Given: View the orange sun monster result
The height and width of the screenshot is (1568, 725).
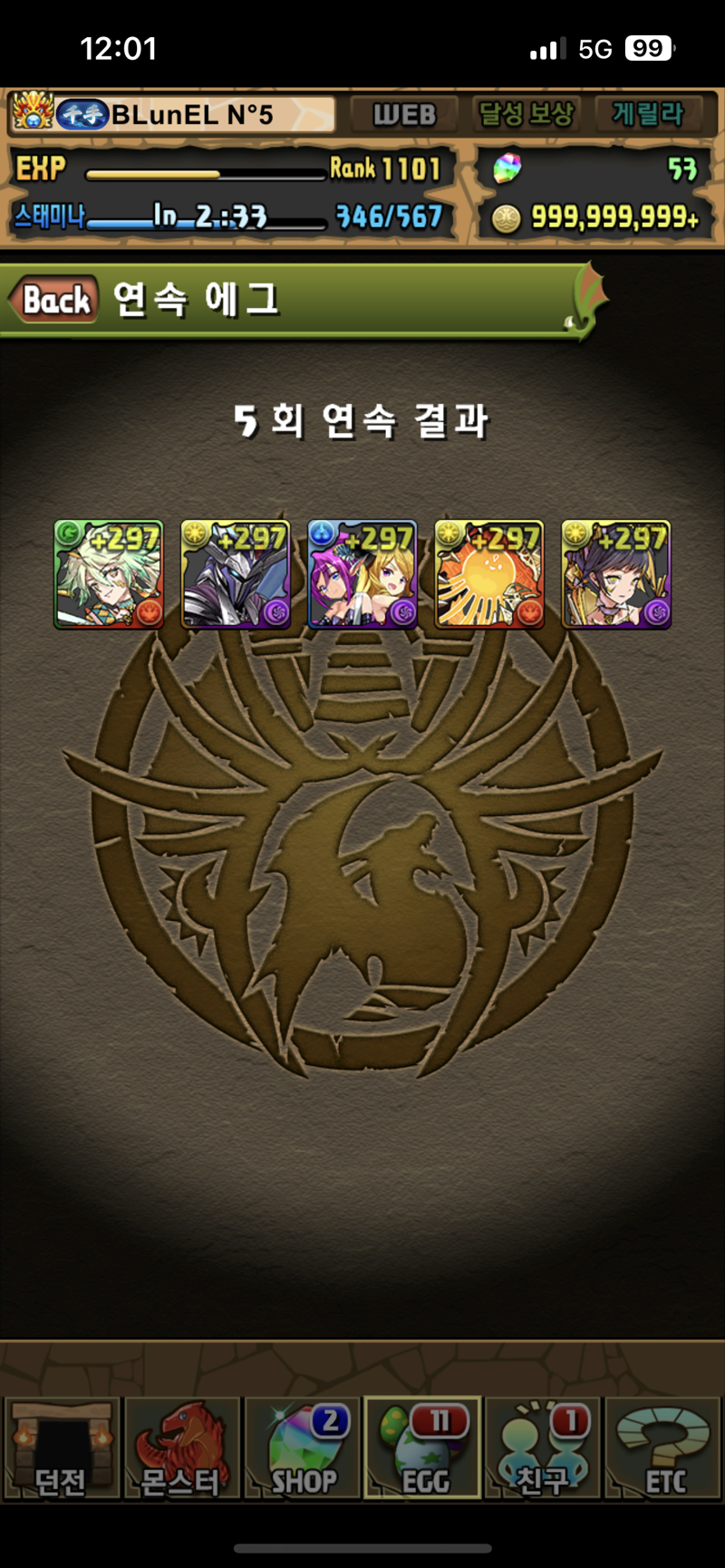Looking at the screenshot, I should 489,574.
